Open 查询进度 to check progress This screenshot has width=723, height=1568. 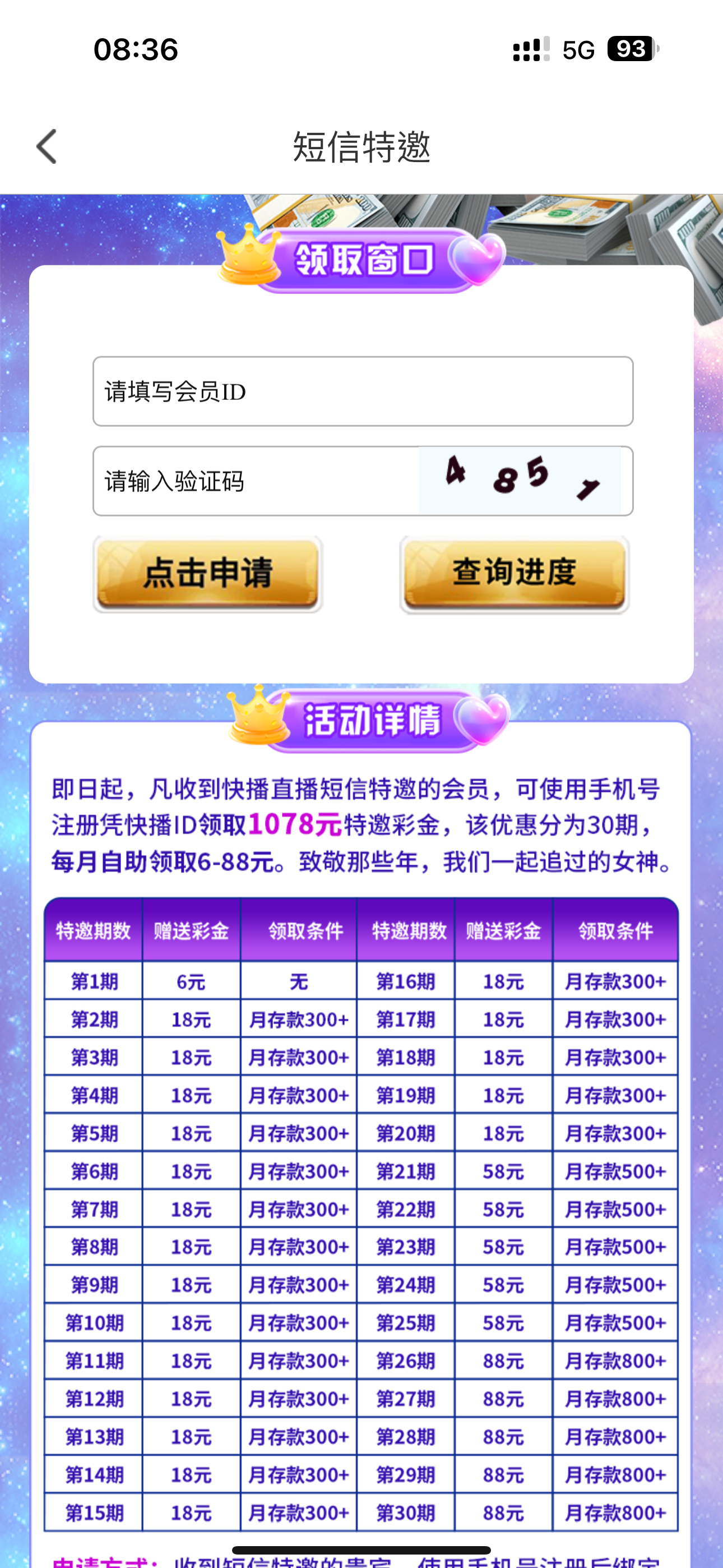pyautogui.click(x=515, y=574)
